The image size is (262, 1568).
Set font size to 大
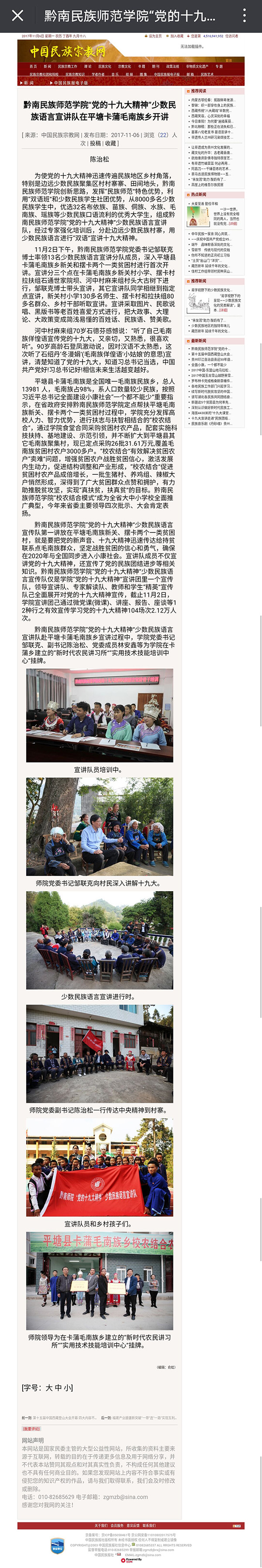pos(49,1388)
